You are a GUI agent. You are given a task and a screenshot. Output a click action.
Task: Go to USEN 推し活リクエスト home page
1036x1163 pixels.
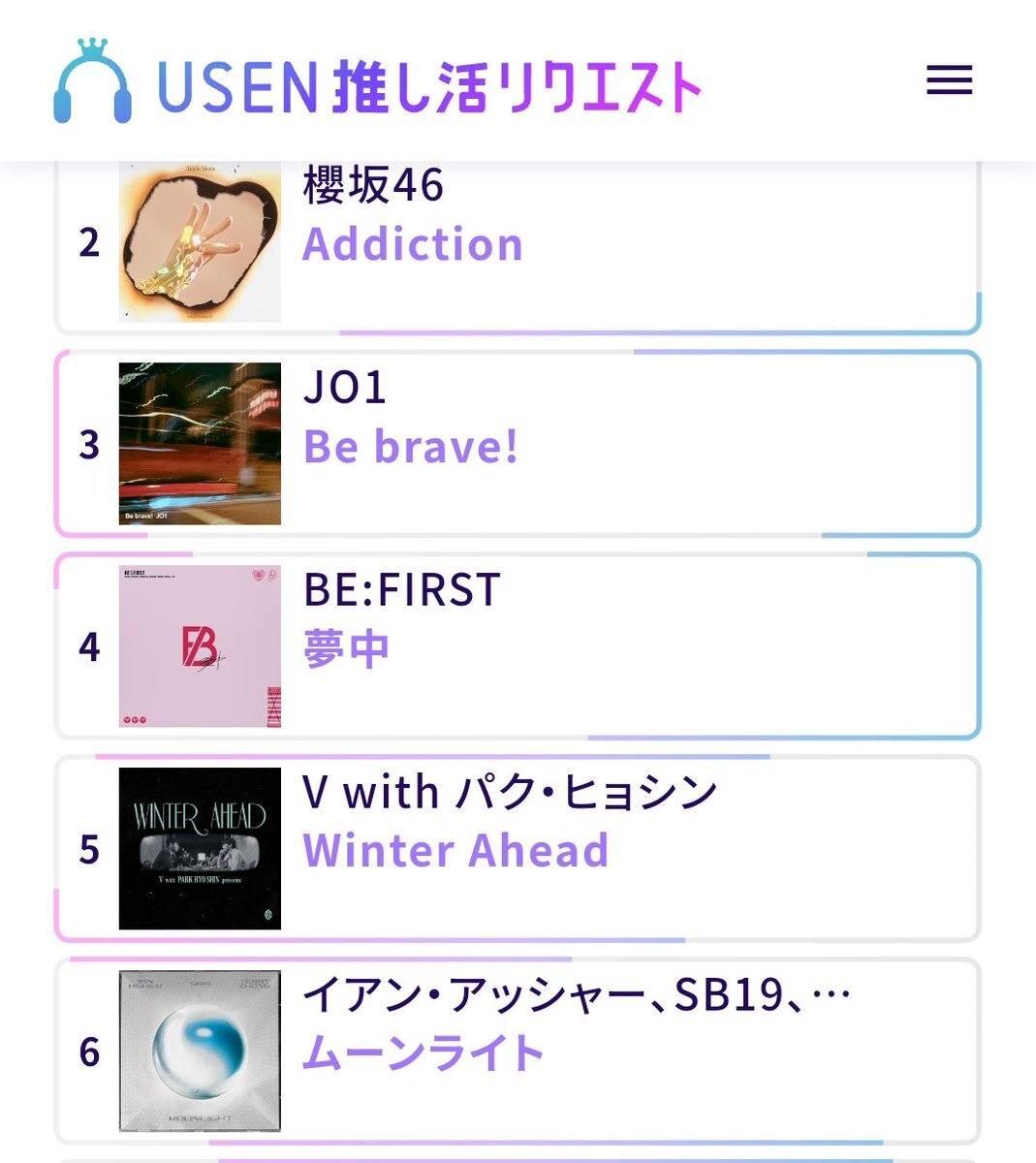[378, 83]
